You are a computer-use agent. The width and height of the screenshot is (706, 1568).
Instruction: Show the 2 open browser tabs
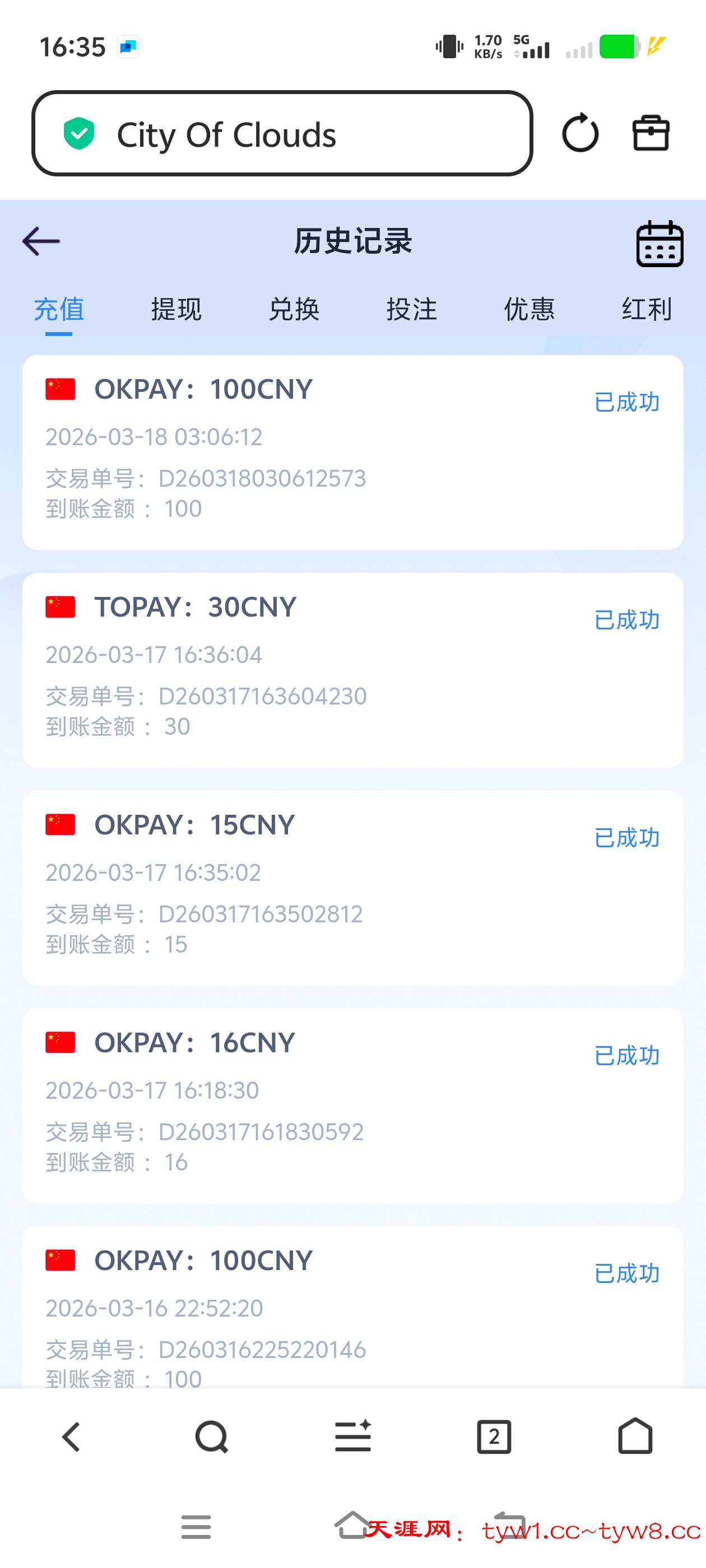[494, 1437]
